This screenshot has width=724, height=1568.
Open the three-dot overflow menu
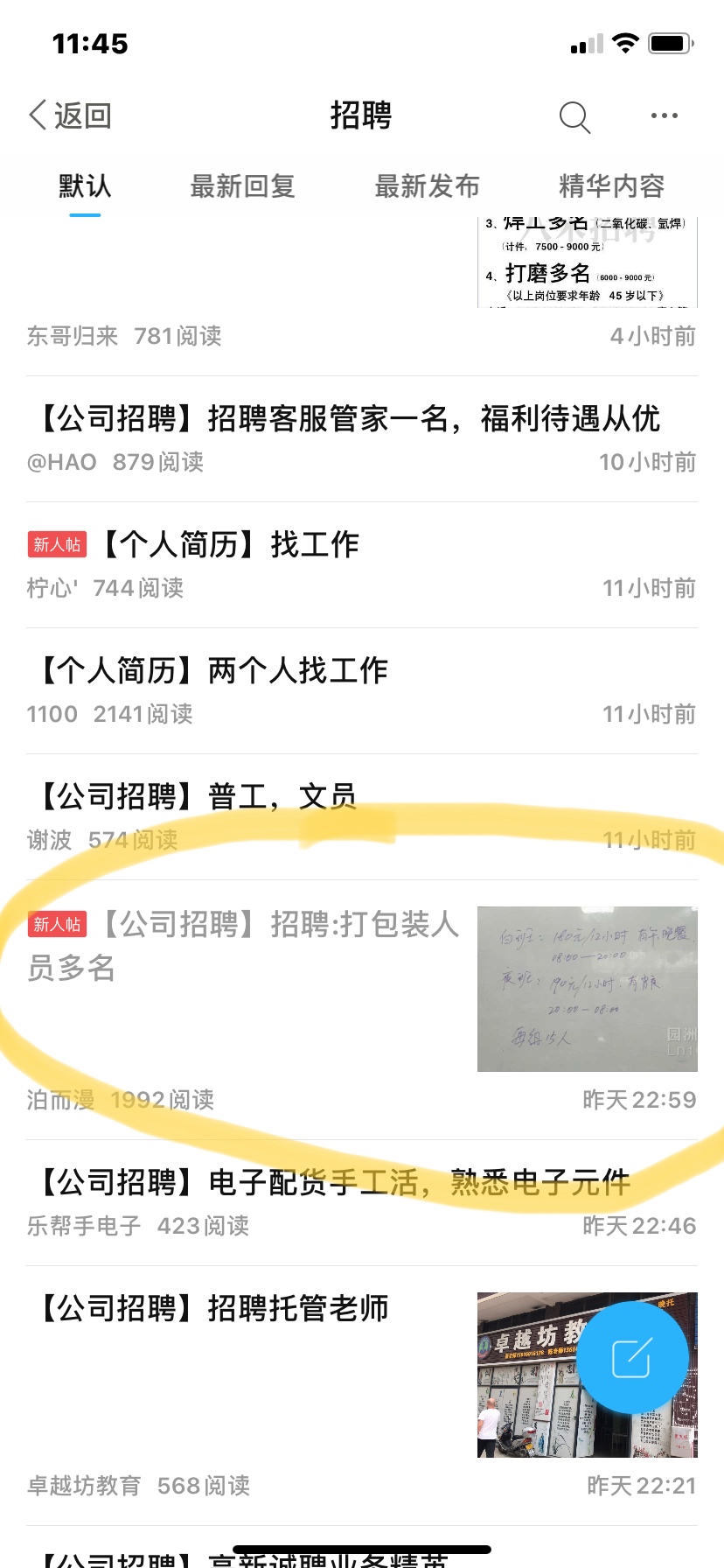664,115
